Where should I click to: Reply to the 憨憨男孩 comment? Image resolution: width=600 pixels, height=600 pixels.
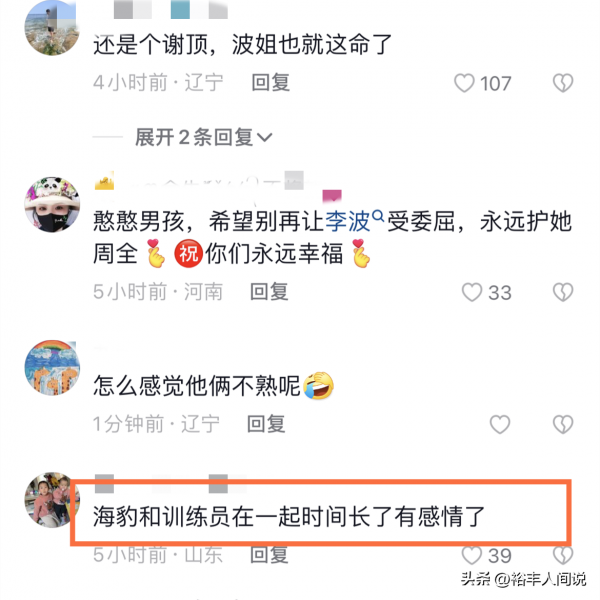tap(268, 292)
